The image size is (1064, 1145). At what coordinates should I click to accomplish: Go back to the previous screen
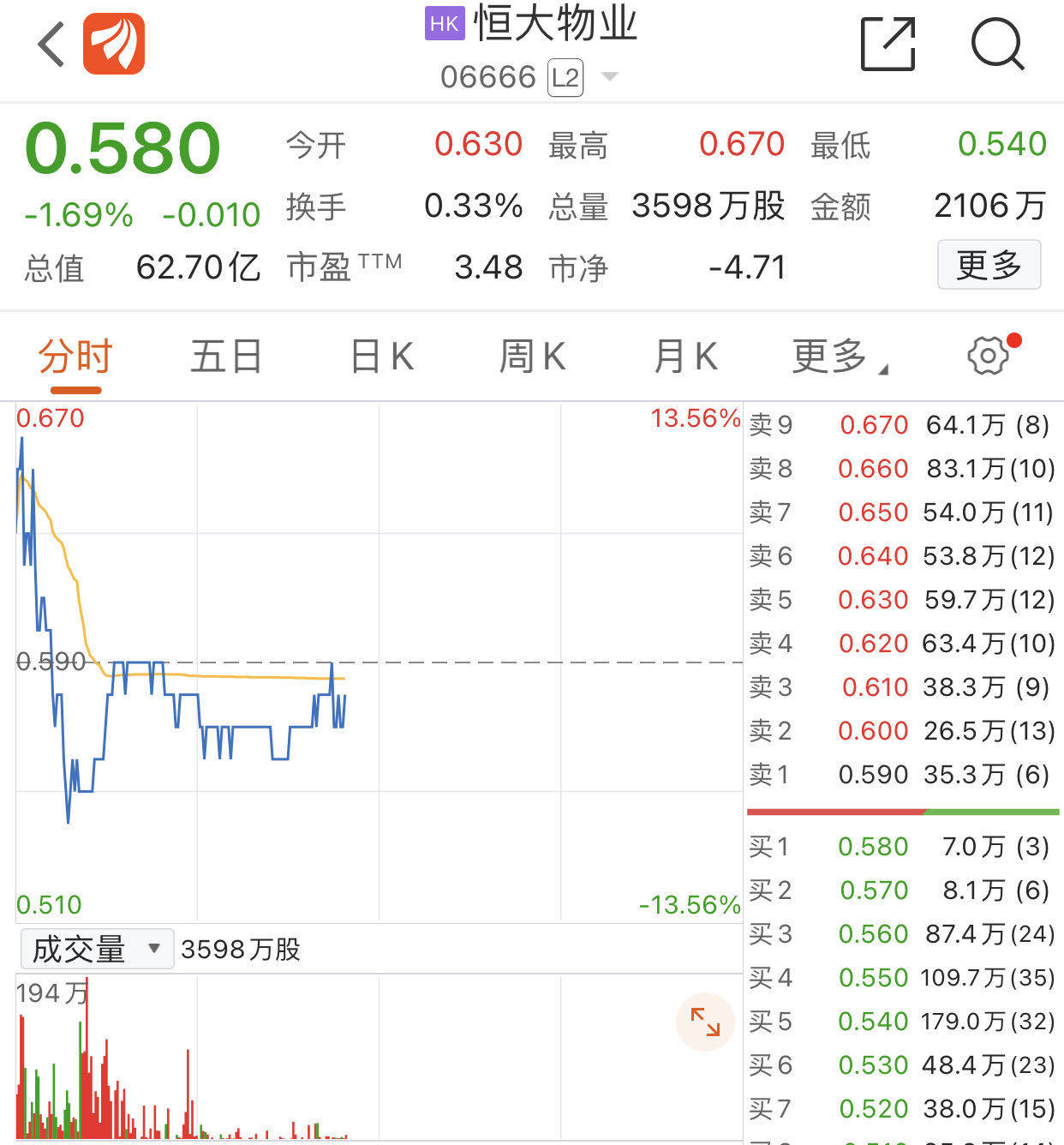51,45
